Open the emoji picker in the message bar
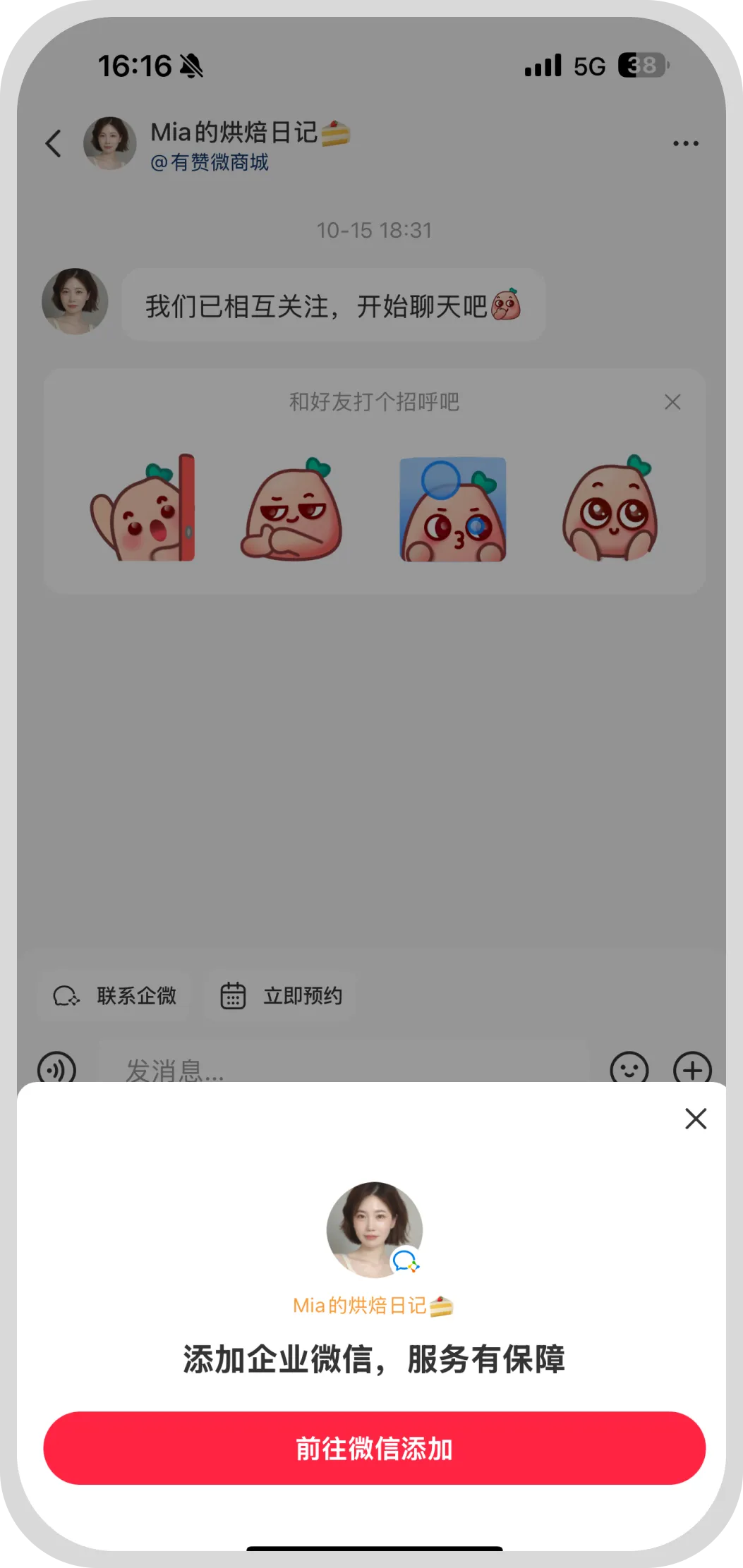The width and height of the screenshot is (743, 1568). [x=630, y=1071]
